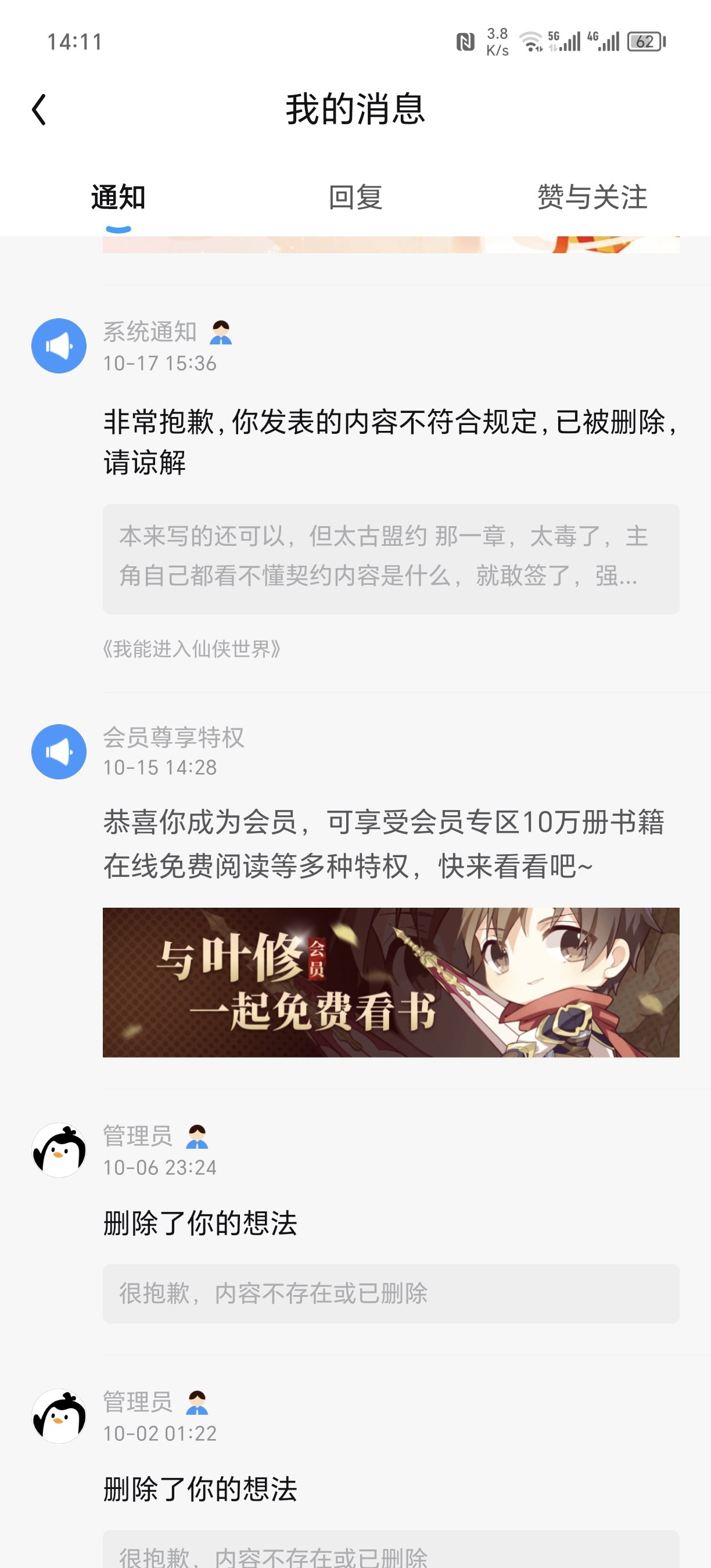Viewport: 711px width, 1568px height.
Task: Go back from 我的消息
Action: [x=39, y=110]
